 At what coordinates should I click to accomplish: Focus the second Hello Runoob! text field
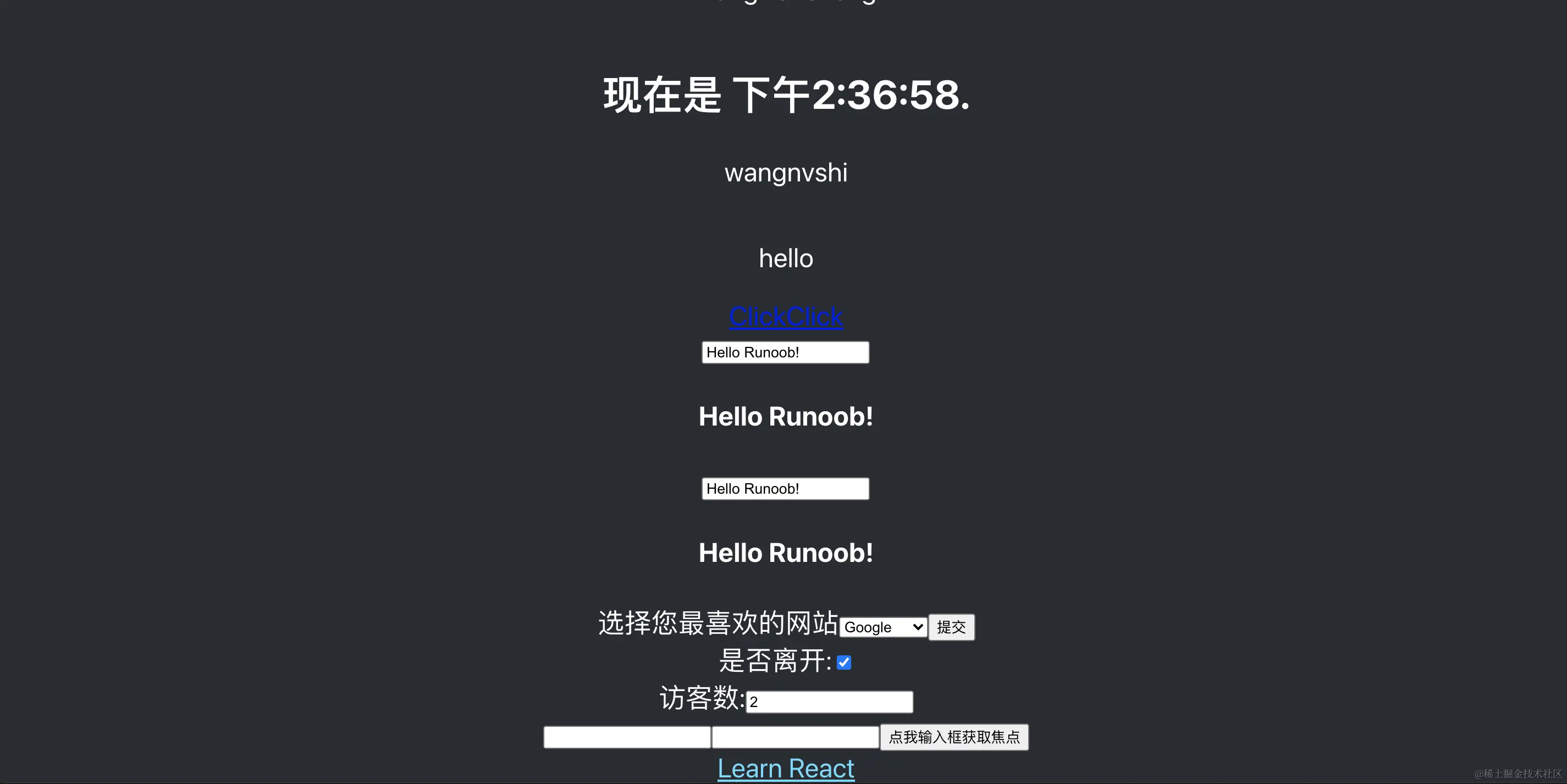pyautogui.click(x=785, y=488)
